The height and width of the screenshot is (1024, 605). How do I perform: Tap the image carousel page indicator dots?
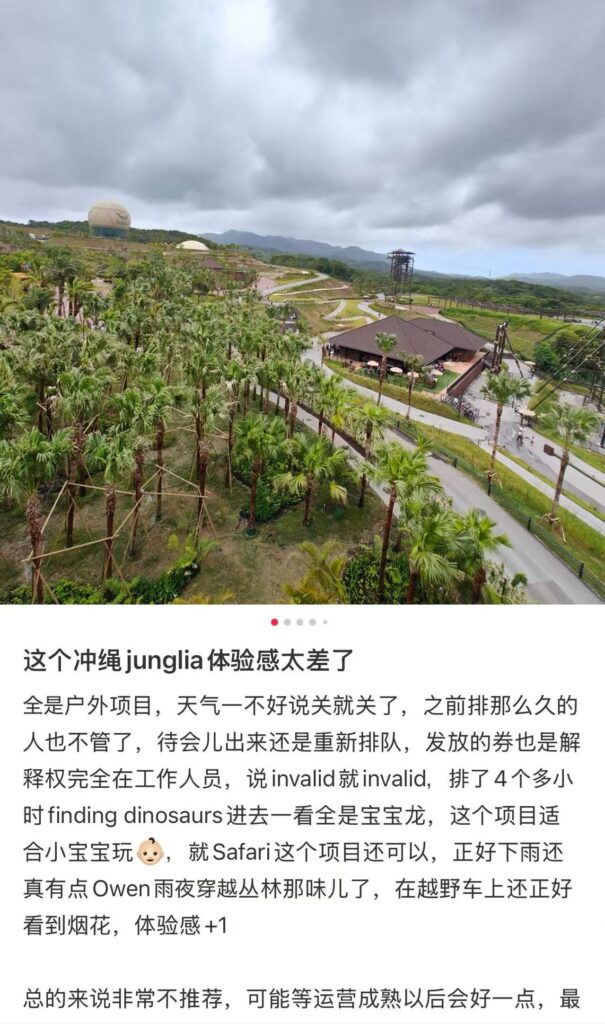(299, 622)
